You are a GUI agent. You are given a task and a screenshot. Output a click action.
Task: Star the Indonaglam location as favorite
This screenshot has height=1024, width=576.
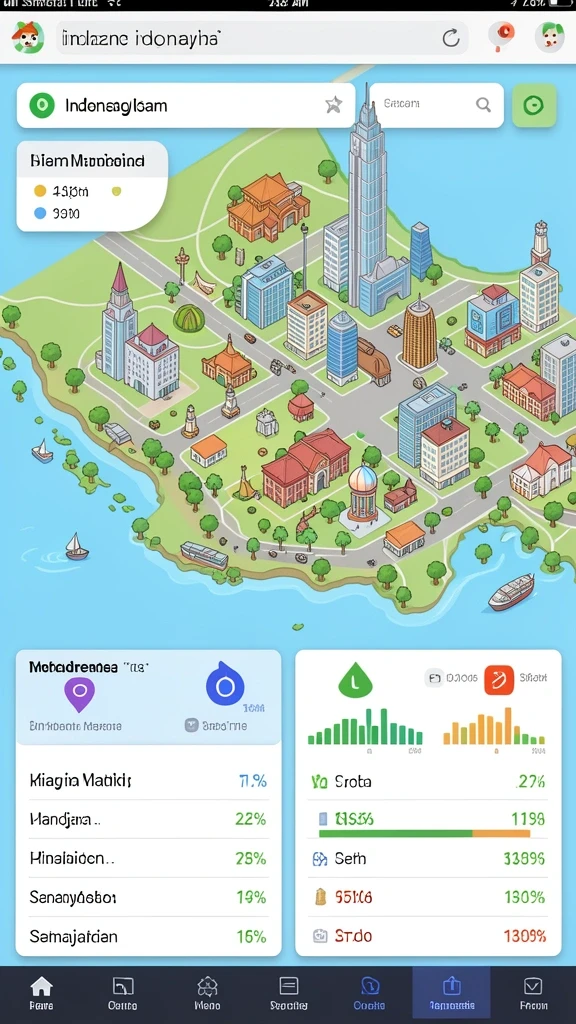point(334,104)
